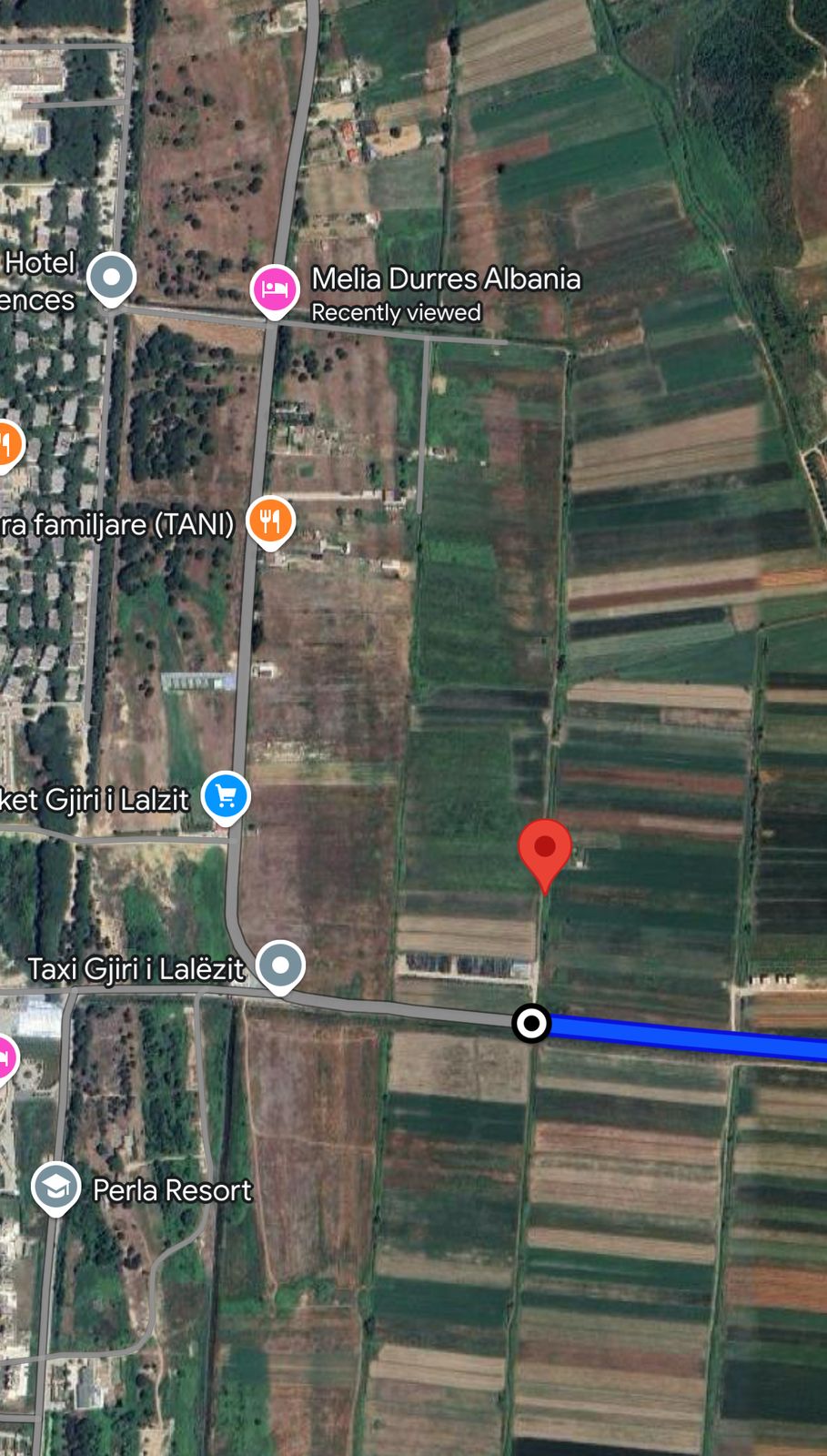Tap the route endpoint circle marker
Screen dimensions: 827x1456
coord(531,1023)
